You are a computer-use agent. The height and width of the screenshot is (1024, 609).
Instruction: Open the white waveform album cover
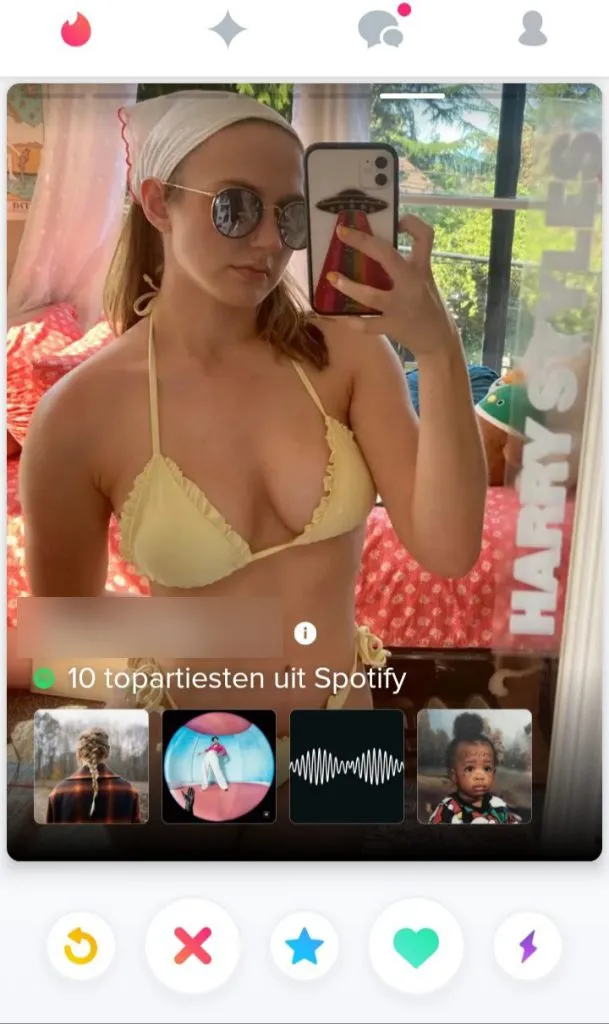[347, 767]
